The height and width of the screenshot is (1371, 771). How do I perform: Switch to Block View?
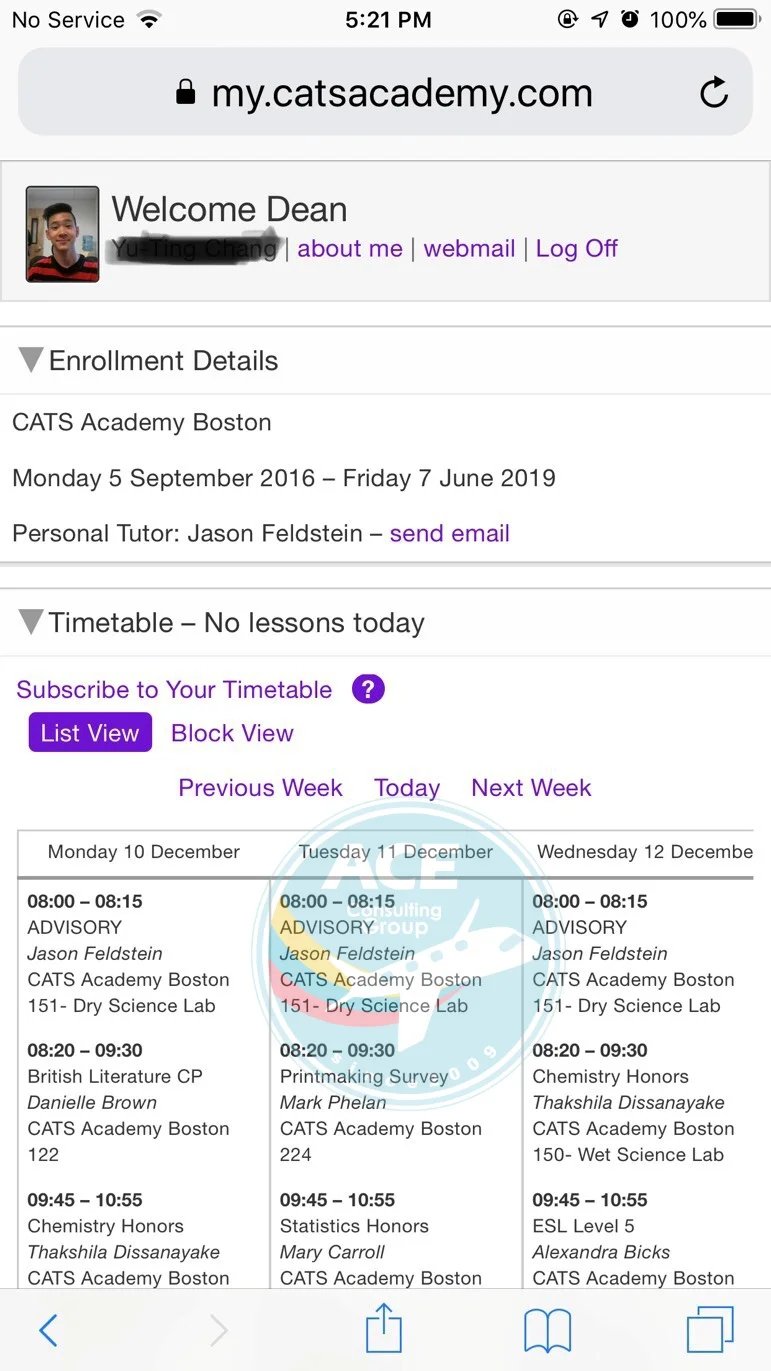click(232, 733)
